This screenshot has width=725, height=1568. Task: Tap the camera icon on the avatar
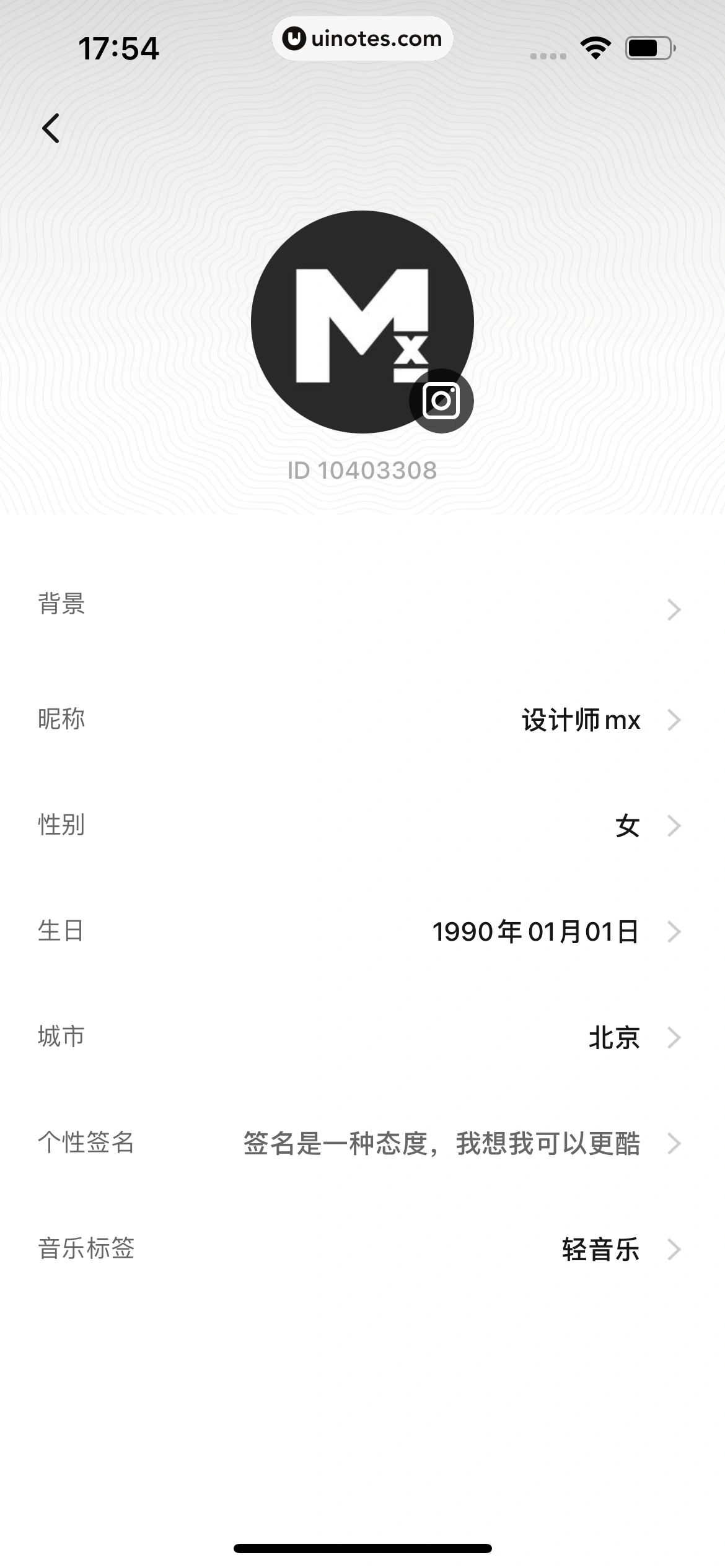(x=441, y=401)
